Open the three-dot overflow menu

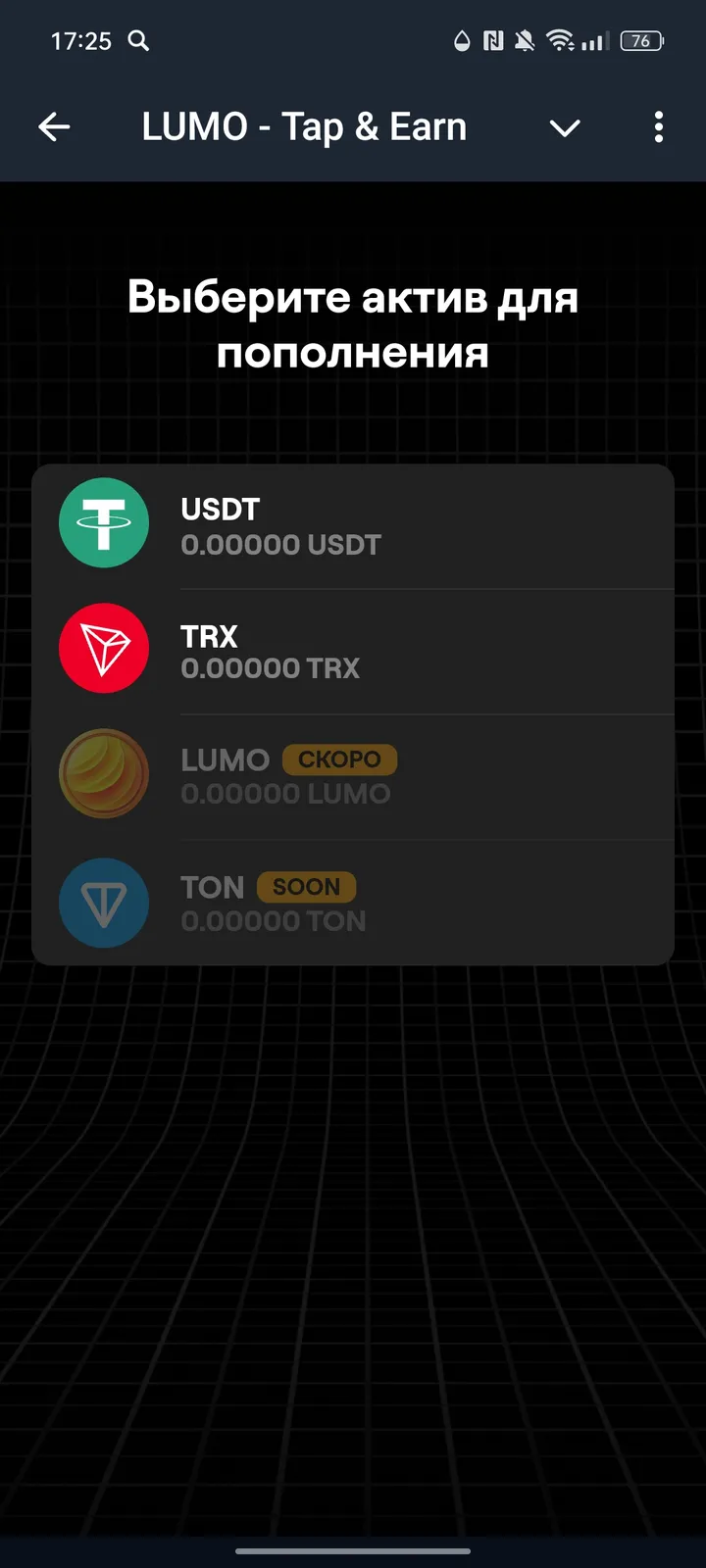point(658,127)
